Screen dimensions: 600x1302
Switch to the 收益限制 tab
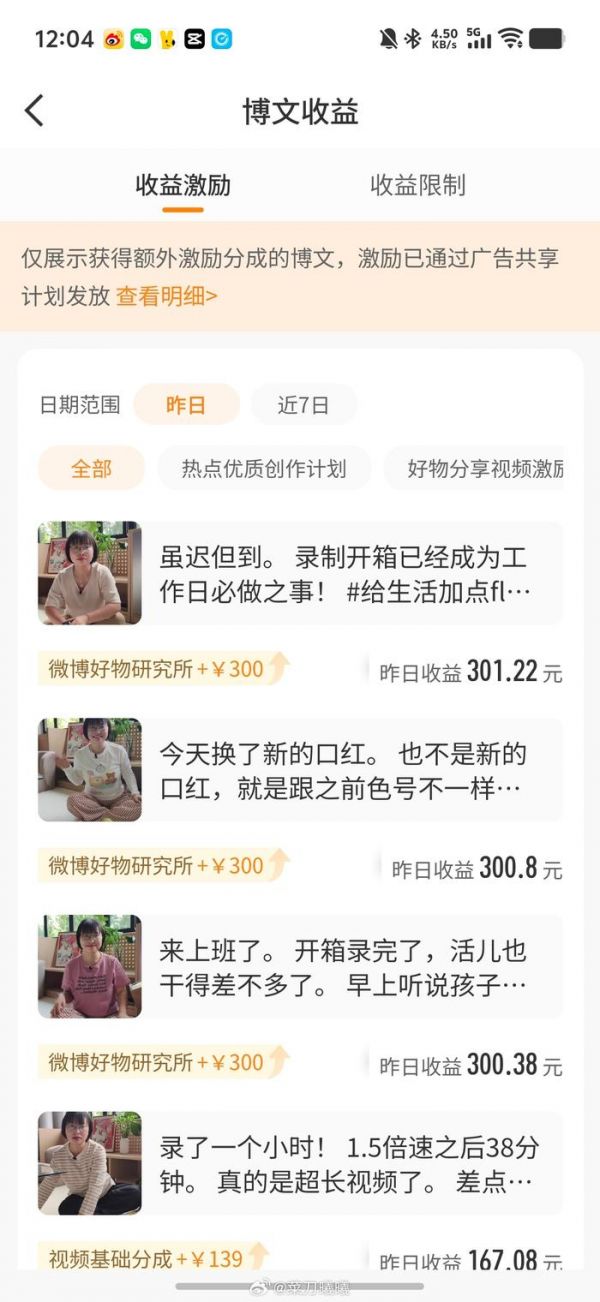(x=418, y=185)
